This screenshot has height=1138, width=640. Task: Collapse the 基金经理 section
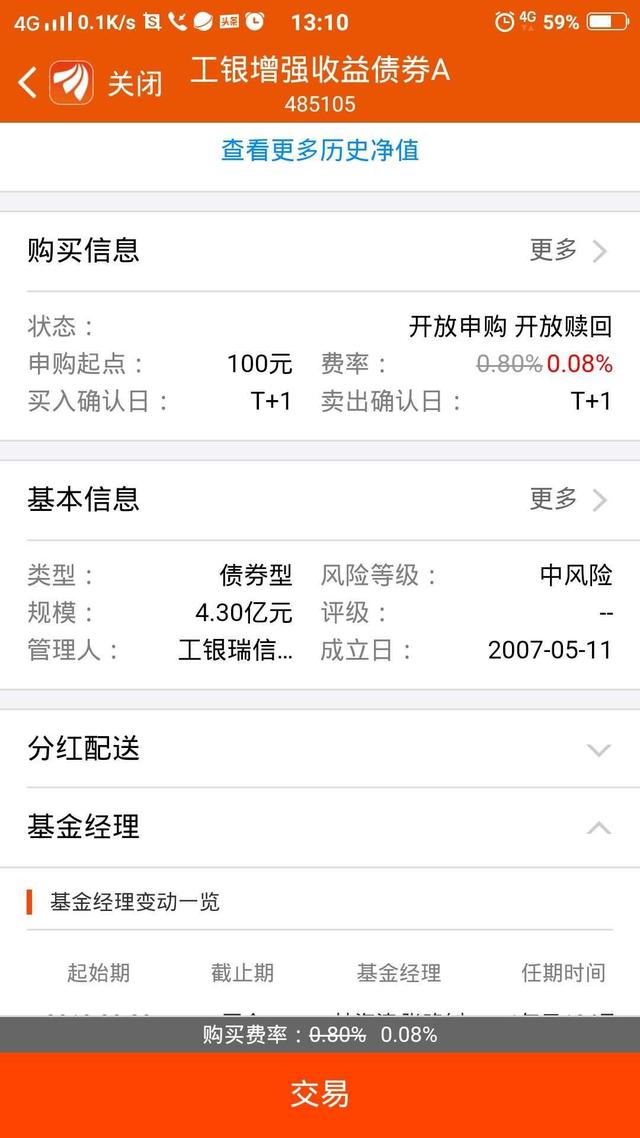[320, 827]
